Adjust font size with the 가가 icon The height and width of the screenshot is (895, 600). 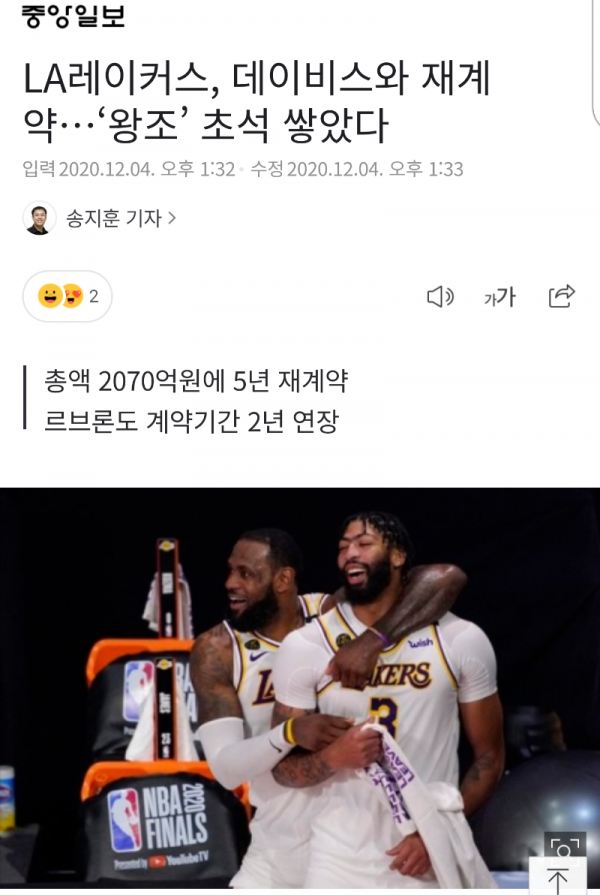tap(499, 297)
